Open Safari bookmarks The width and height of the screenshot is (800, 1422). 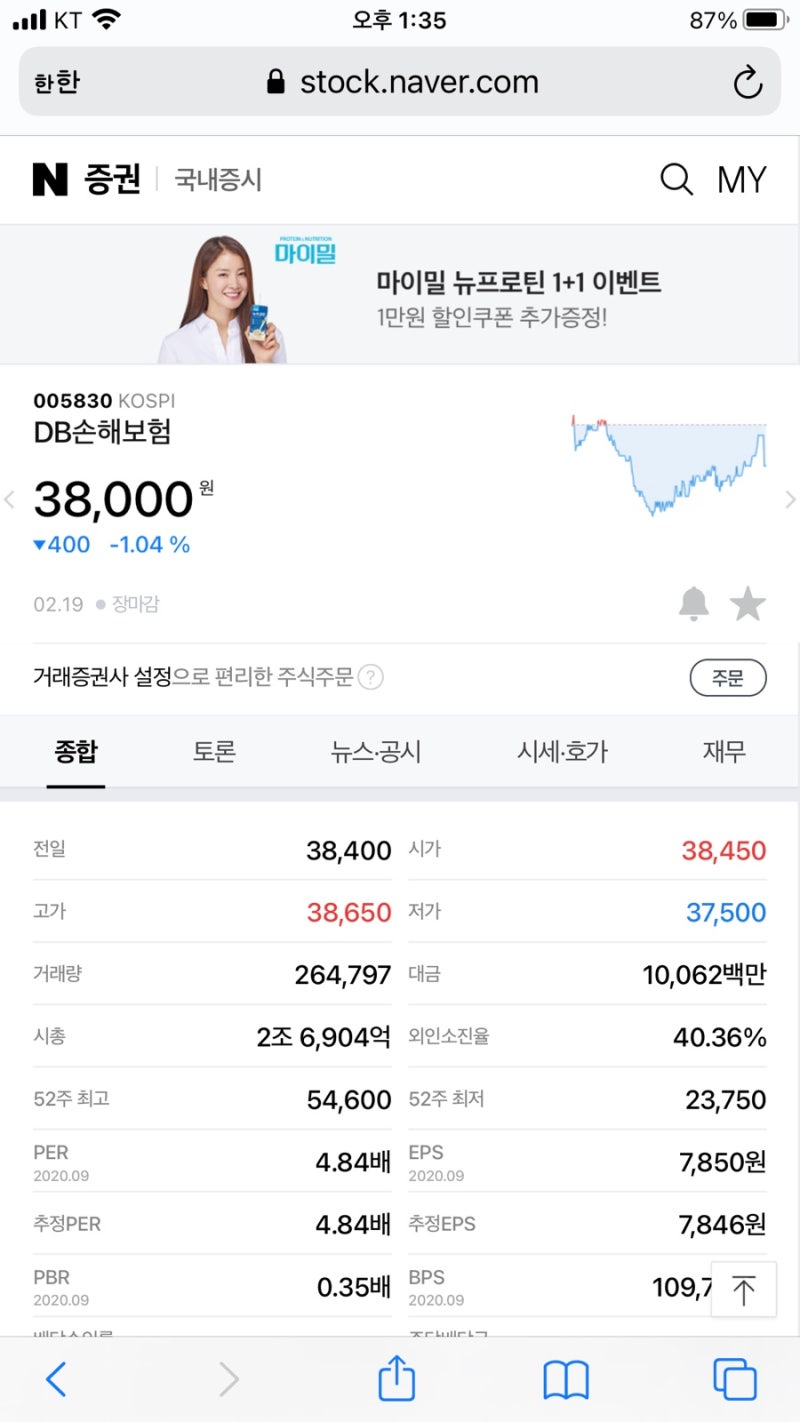tap(566, 1378)
